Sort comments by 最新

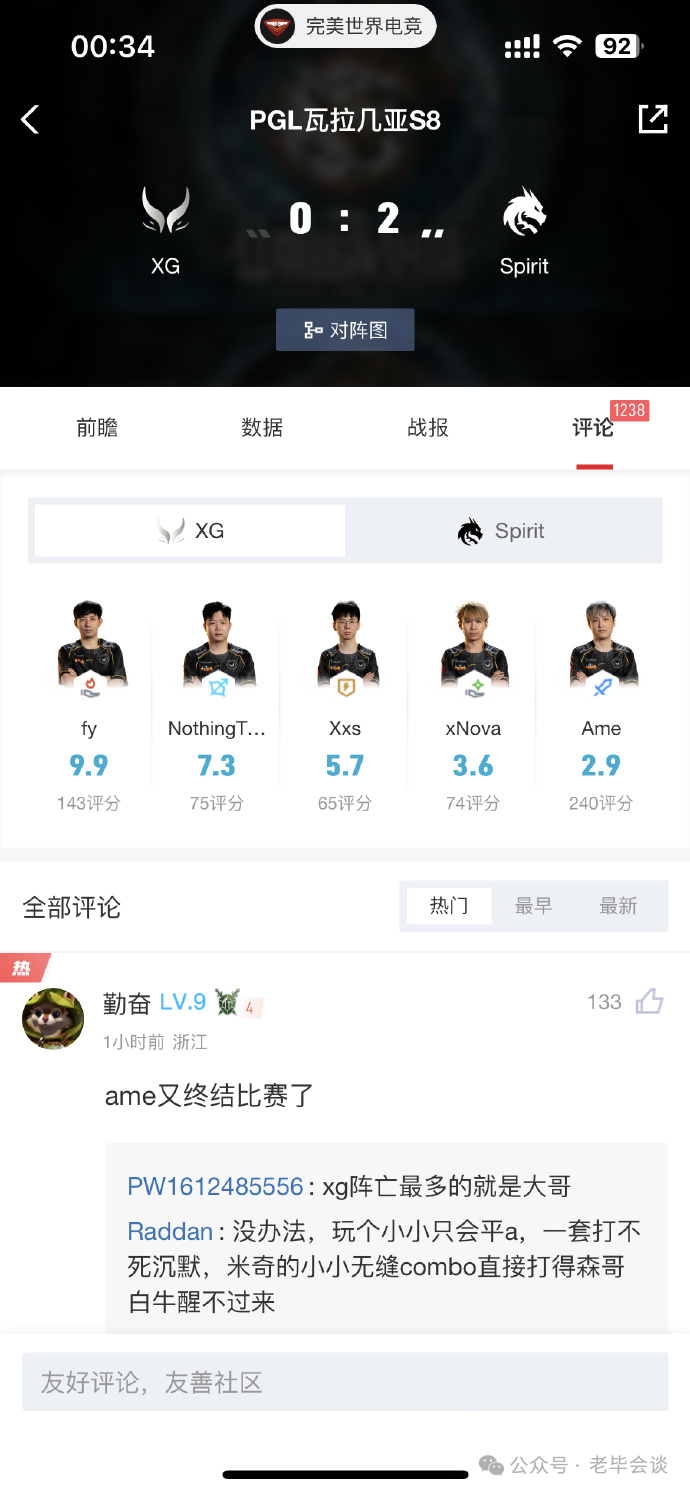pos(618,906)
